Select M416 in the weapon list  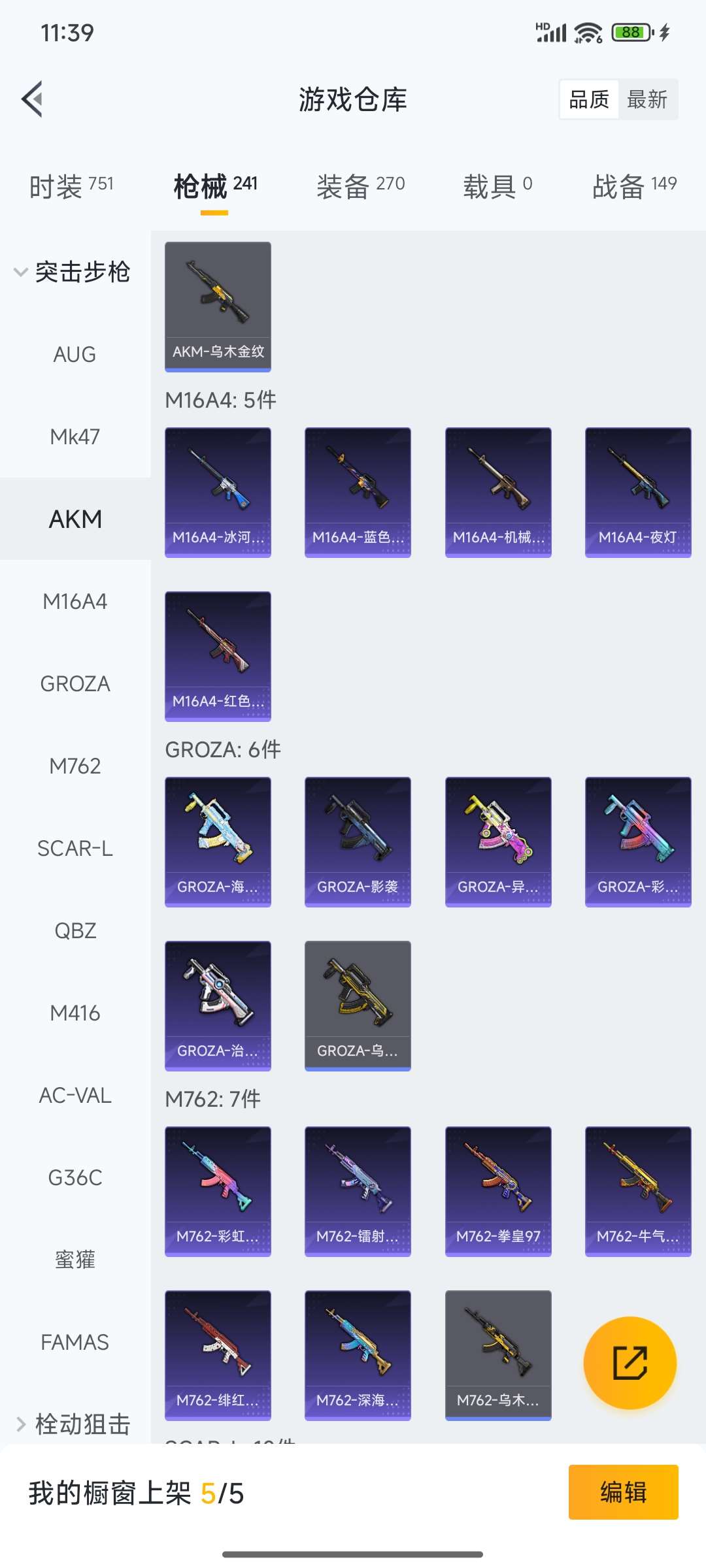click(x=75, y=1013)
